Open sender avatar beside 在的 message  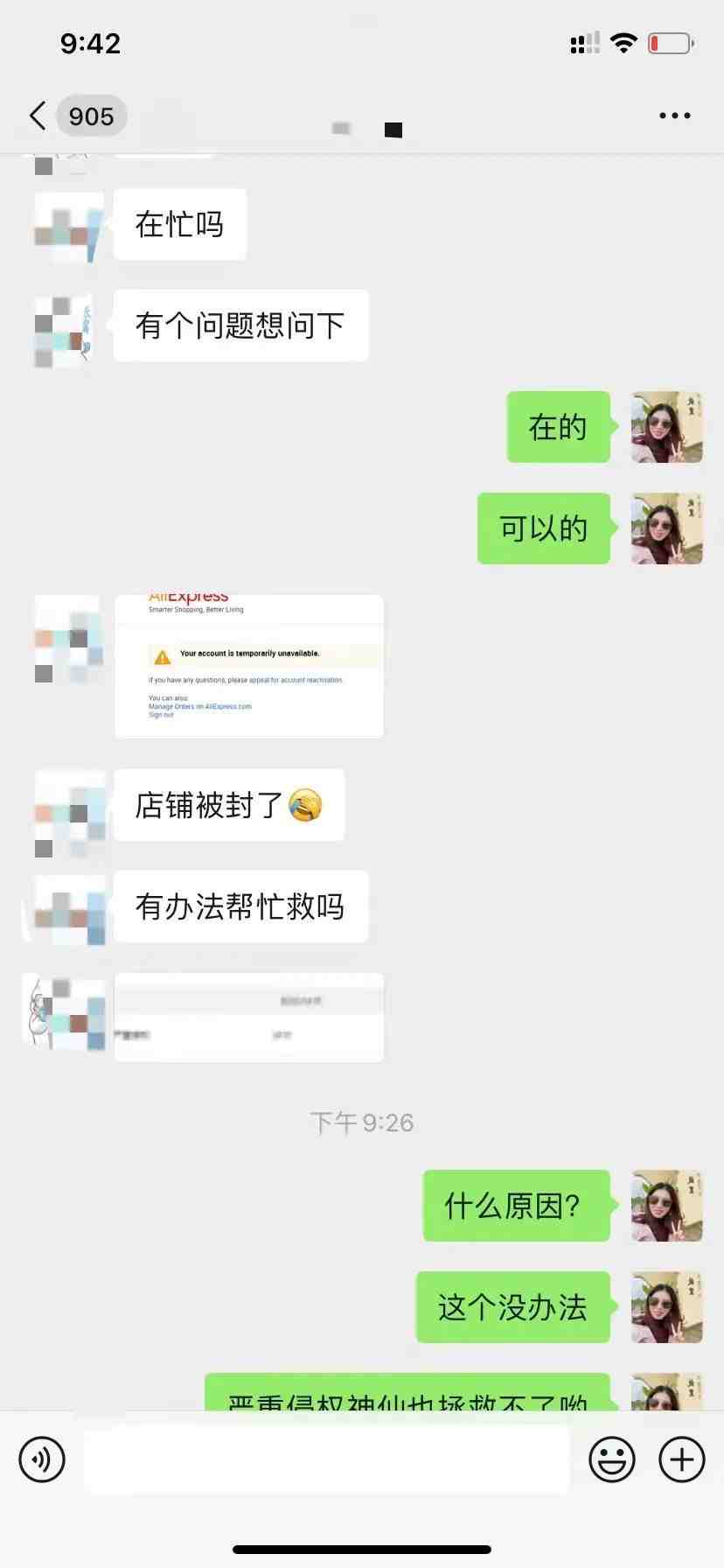(666, 427)
